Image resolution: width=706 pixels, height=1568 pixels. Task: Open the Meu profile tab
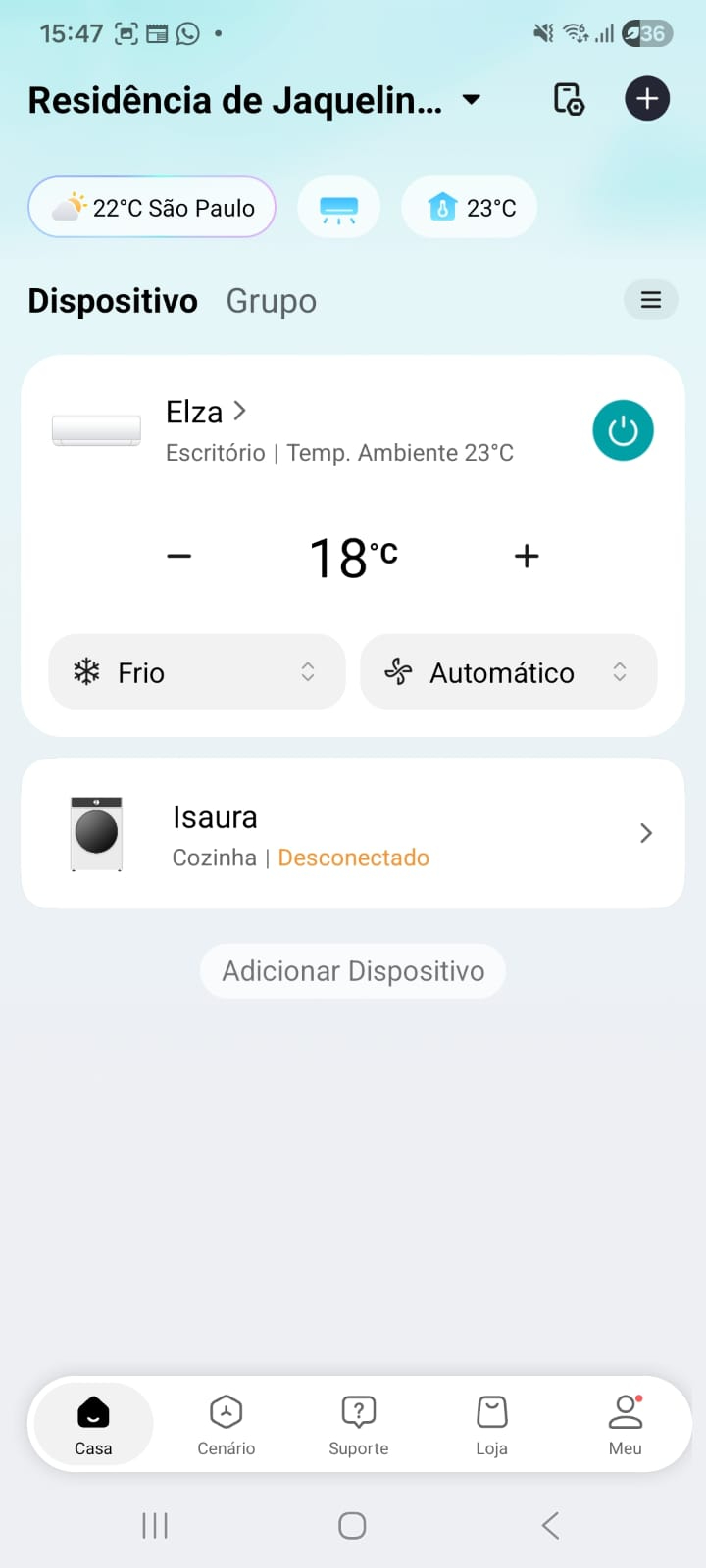click(625, 1425)
